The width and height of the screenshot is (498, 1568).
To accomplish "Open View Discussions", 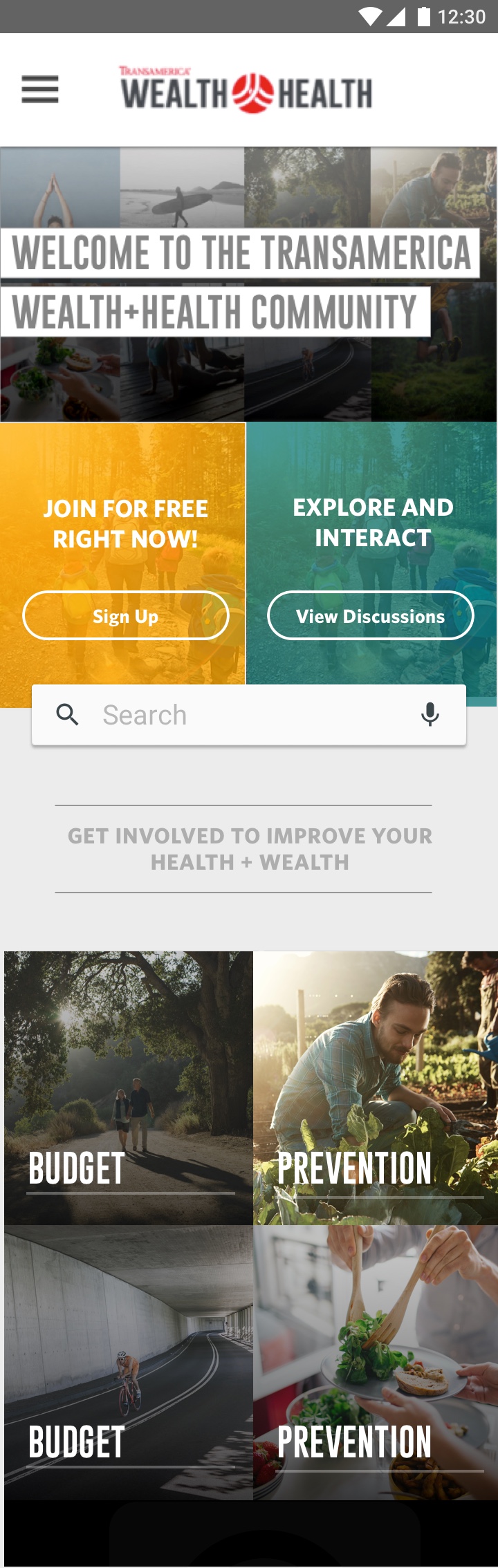I will pyautogui.click(x=371, y=616).
